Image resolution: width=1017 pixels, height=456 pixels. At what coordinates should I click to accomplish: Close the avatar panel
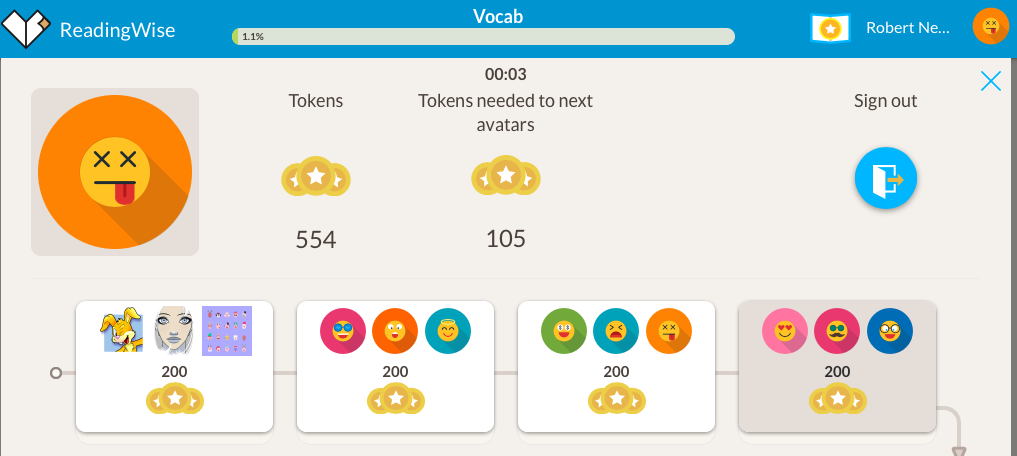point(990,81)
